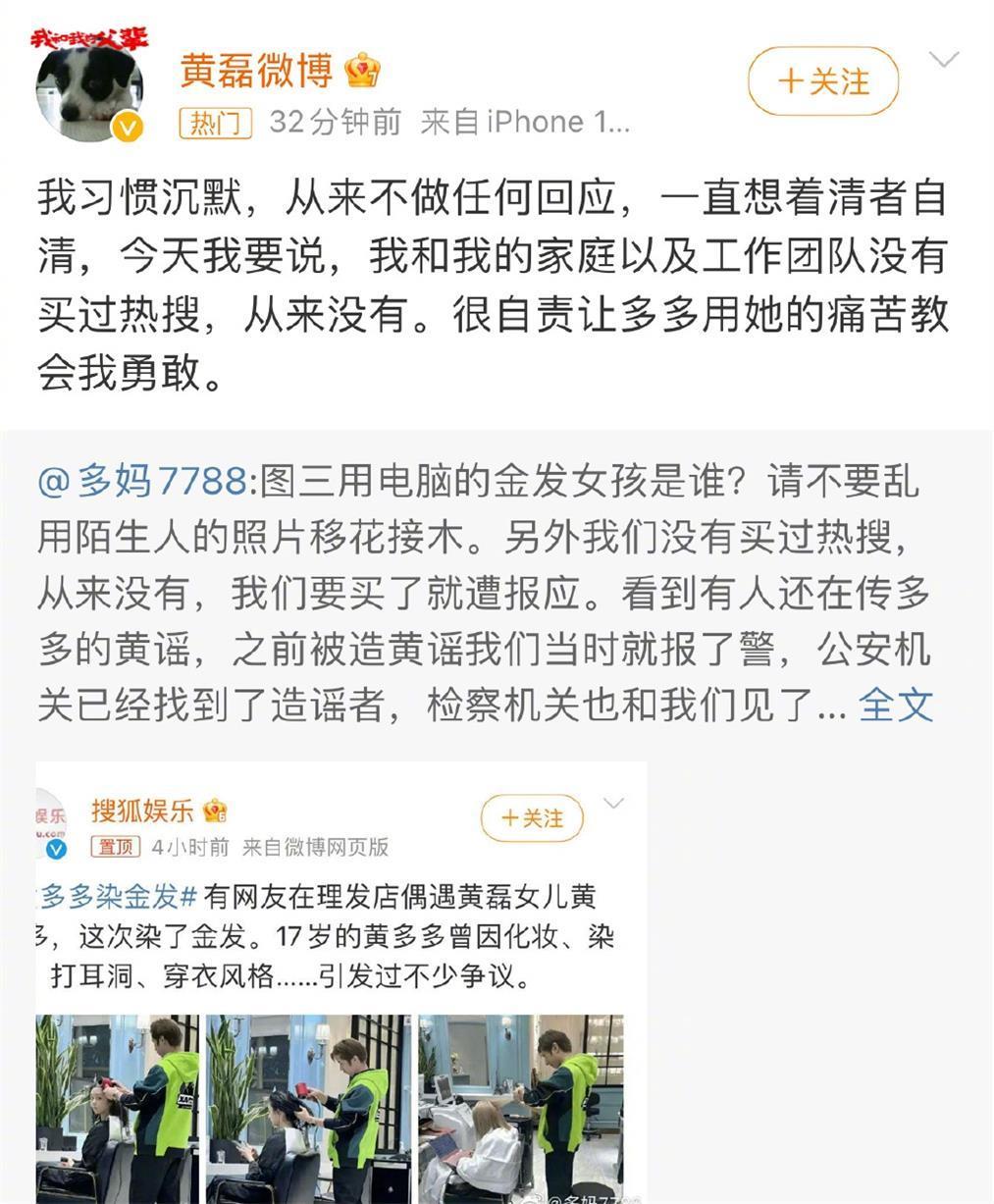Open the attached 搜狐娱乐 screenshot image
Image resolution: width=994 pixels, height=1204 pixels.
click(x=340, y=981)
